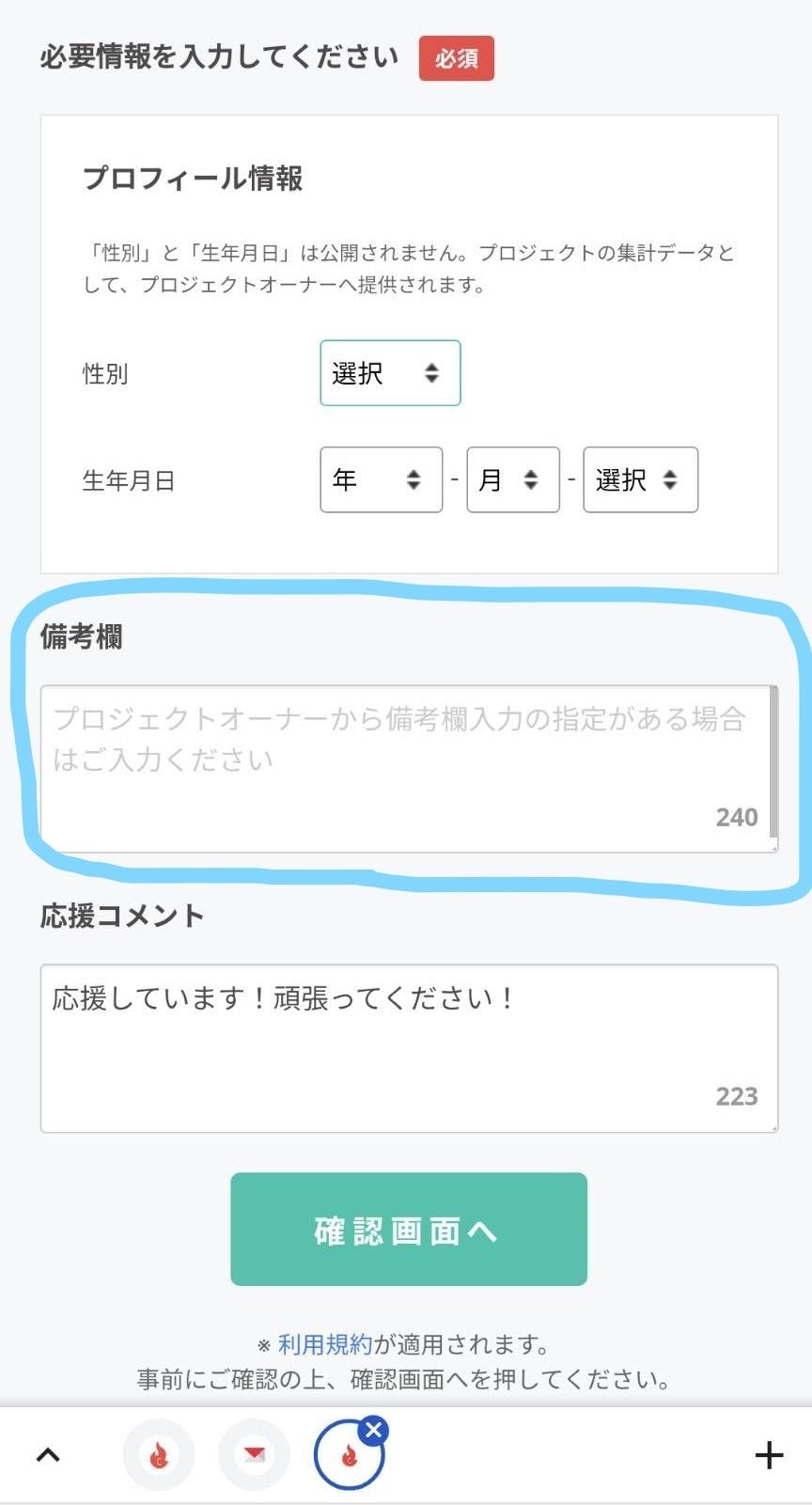Open the birth day 選択 dropdown
The width and height of the screenshot is (812, 1505).
coord(640,479)
